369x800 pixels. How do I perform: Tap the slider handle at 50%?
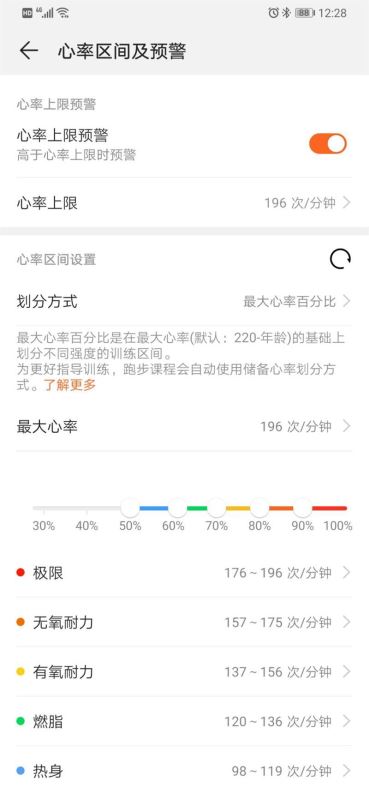click(130, 508)
